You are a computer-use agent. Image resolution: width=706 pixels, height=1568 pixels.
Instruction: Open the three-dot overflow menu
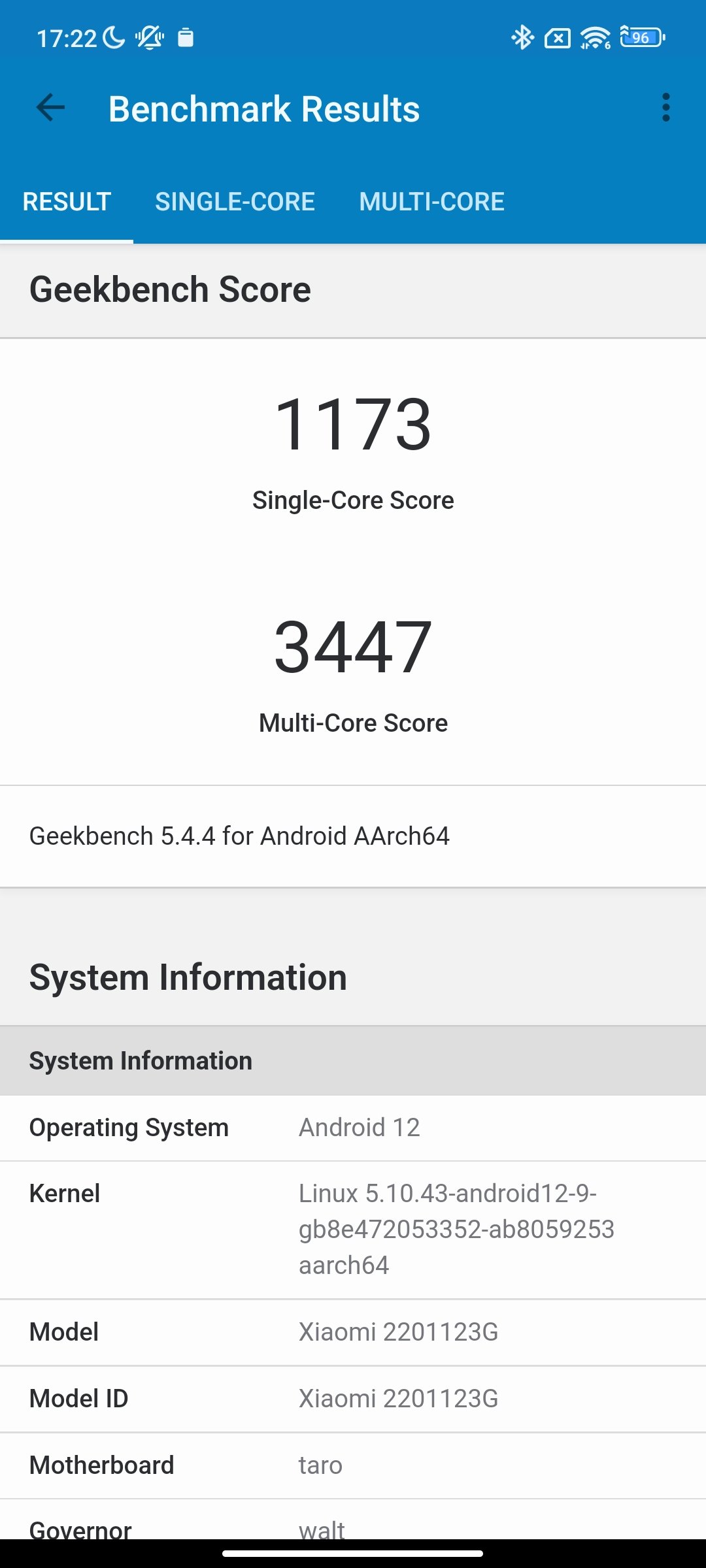point(665,108)
